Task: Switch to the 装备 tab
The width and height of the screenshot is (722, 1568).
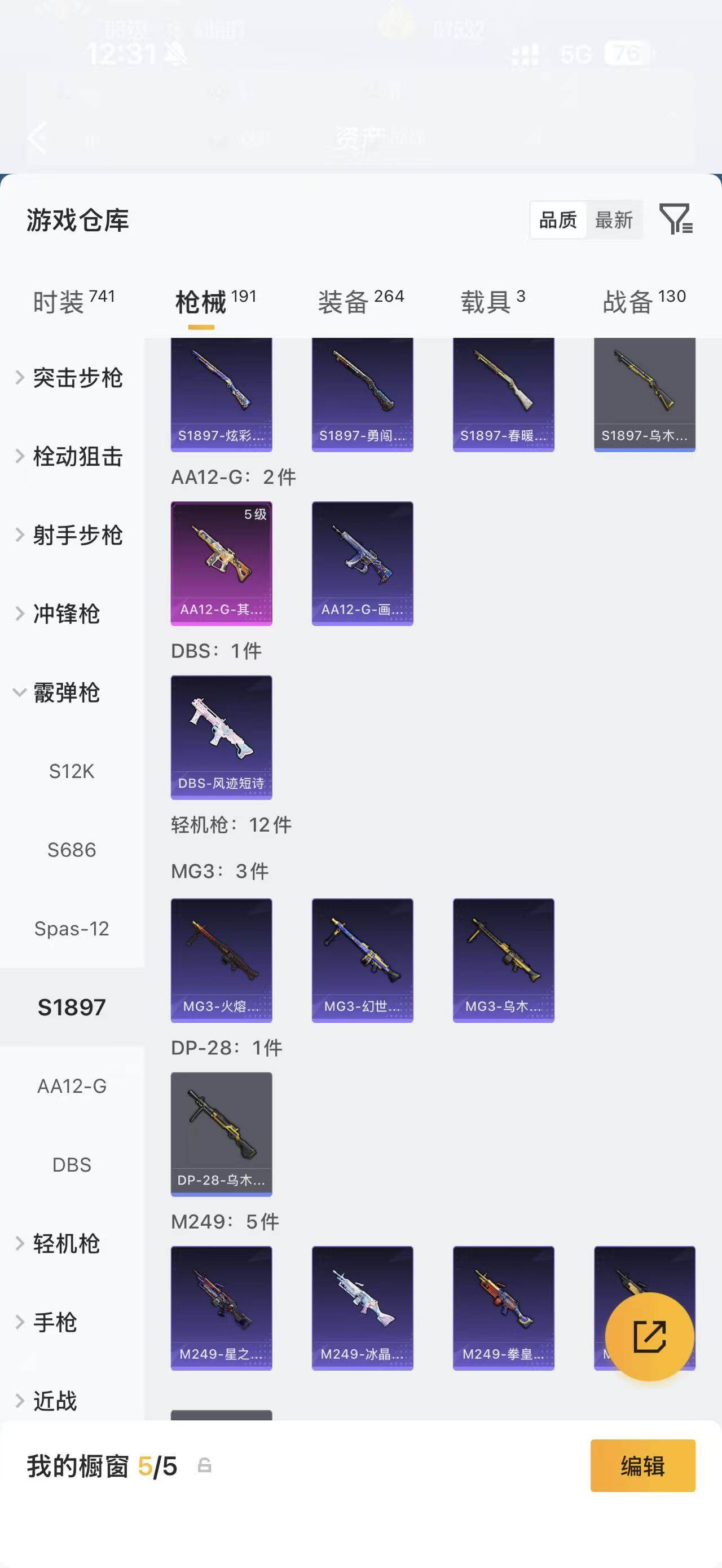Action: pos(360,301)
